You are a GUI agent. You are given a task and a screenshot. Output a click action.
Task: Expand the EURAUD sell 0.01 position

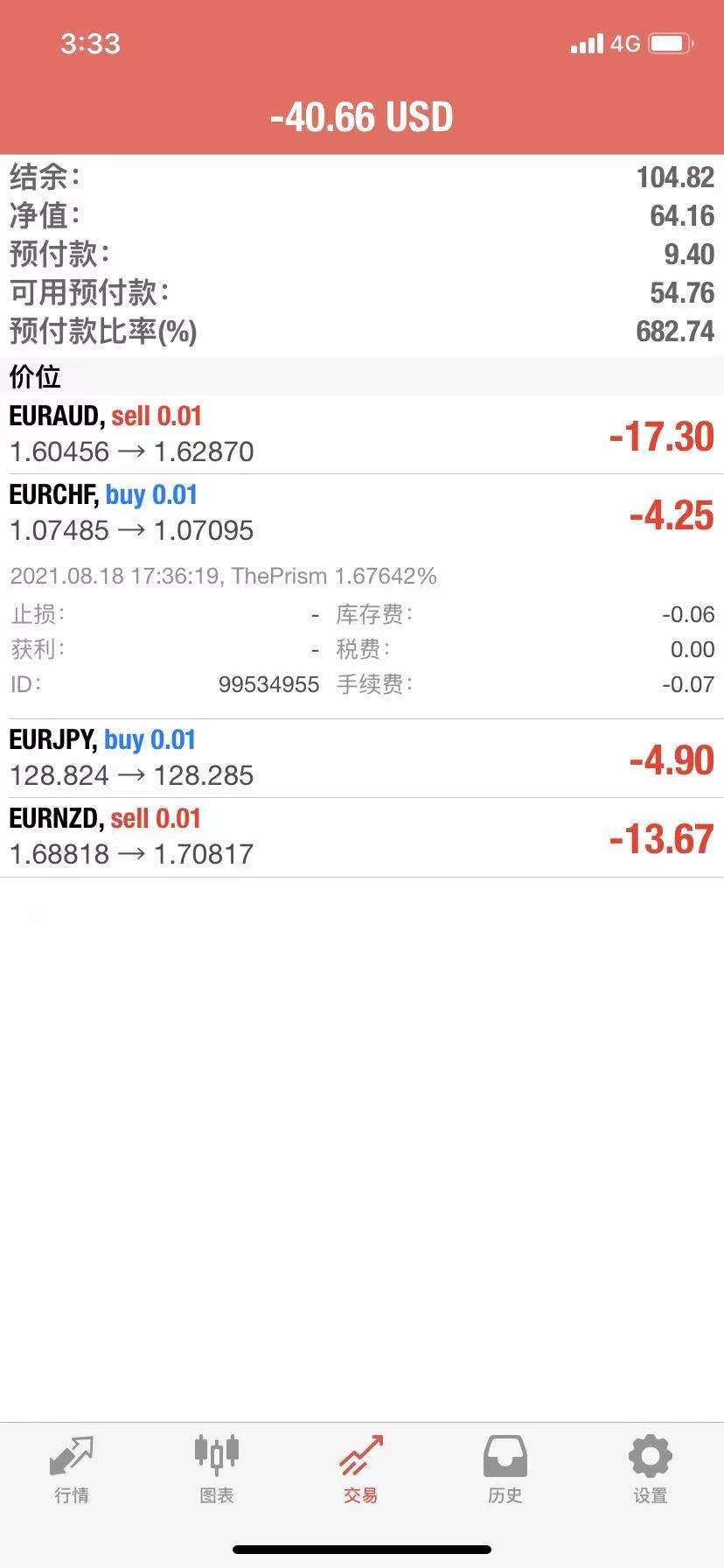tap(361, 435)
